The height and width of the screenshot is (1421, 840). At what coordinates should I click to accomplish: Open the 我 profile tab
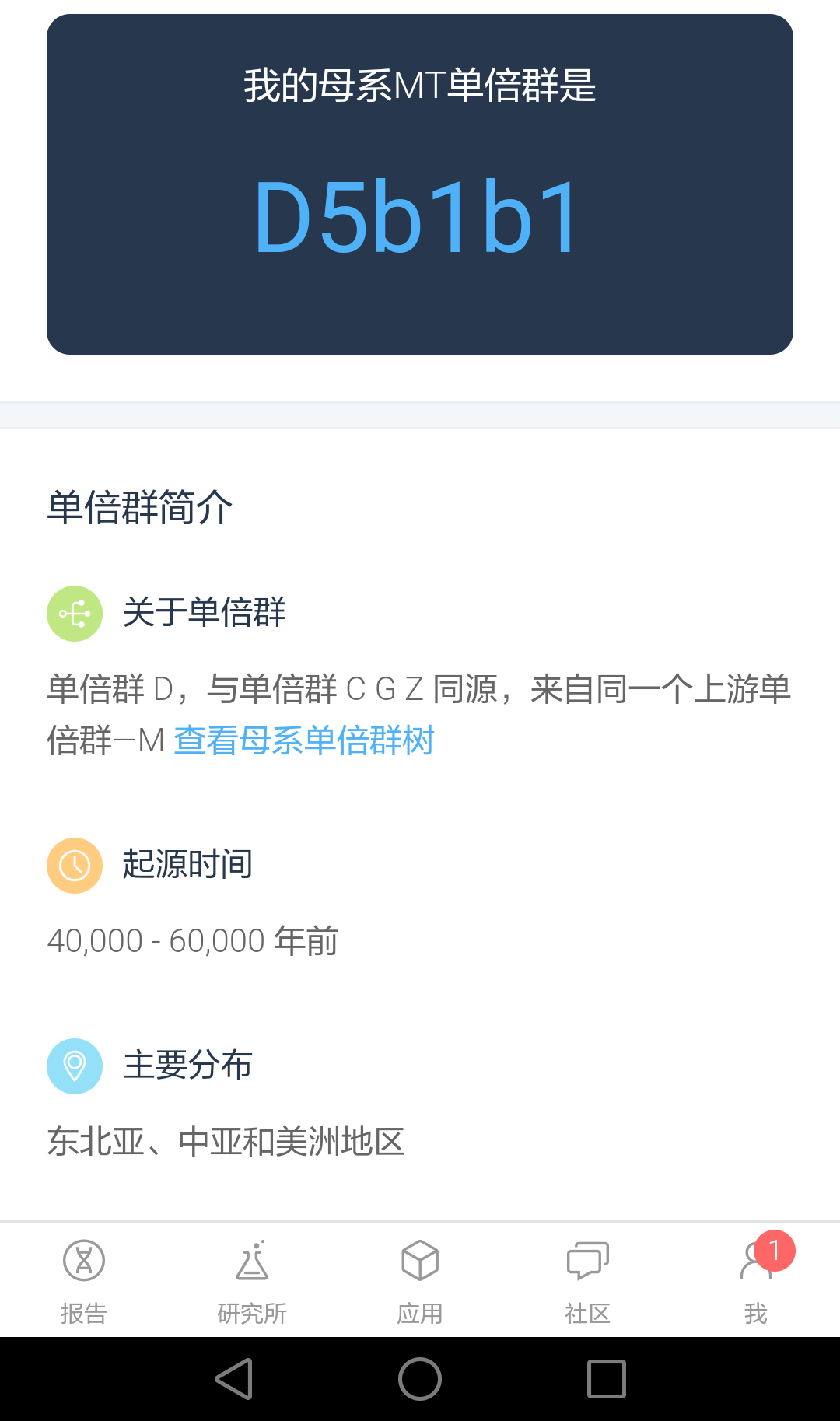click(756, 1281)
